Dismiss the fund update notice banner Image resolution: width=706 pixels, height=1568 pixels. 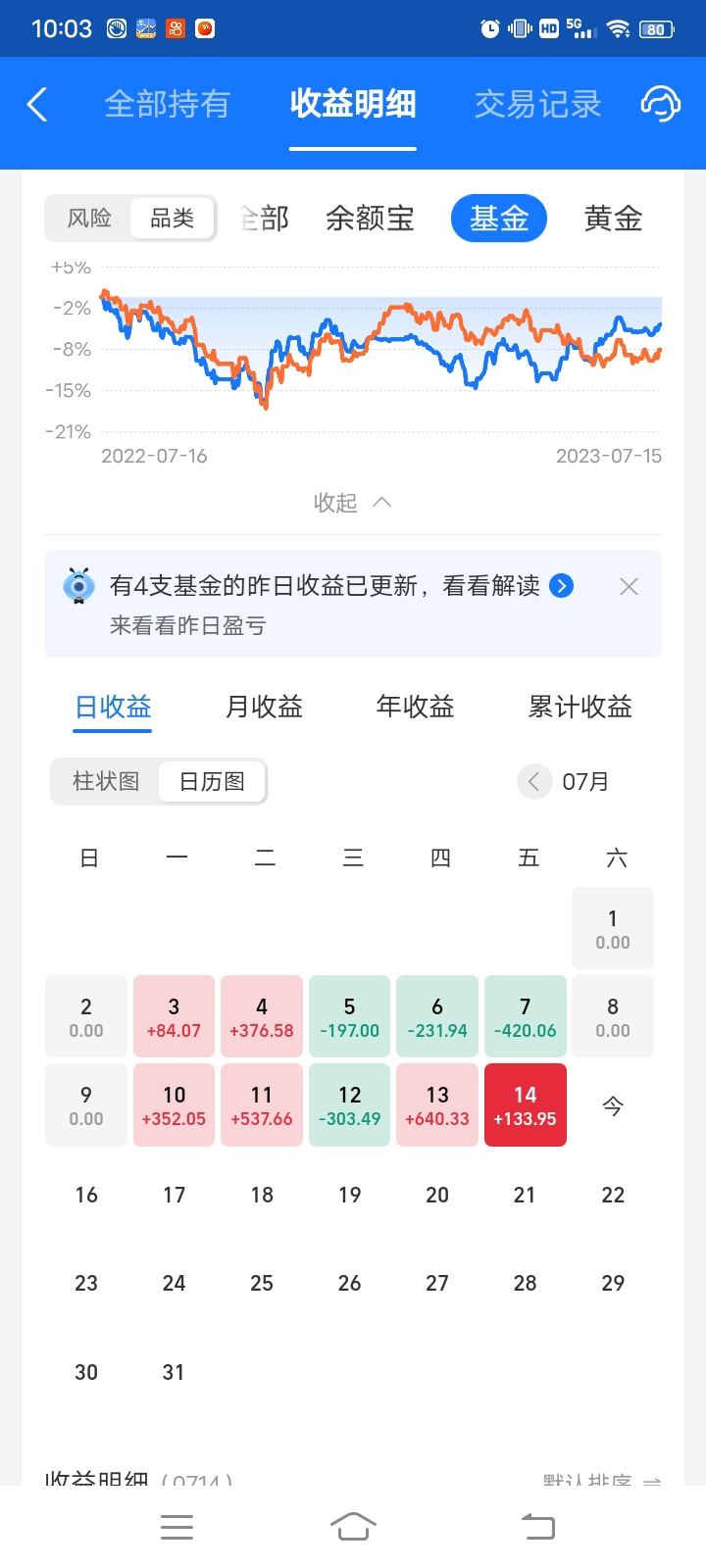tap(629, 586)
